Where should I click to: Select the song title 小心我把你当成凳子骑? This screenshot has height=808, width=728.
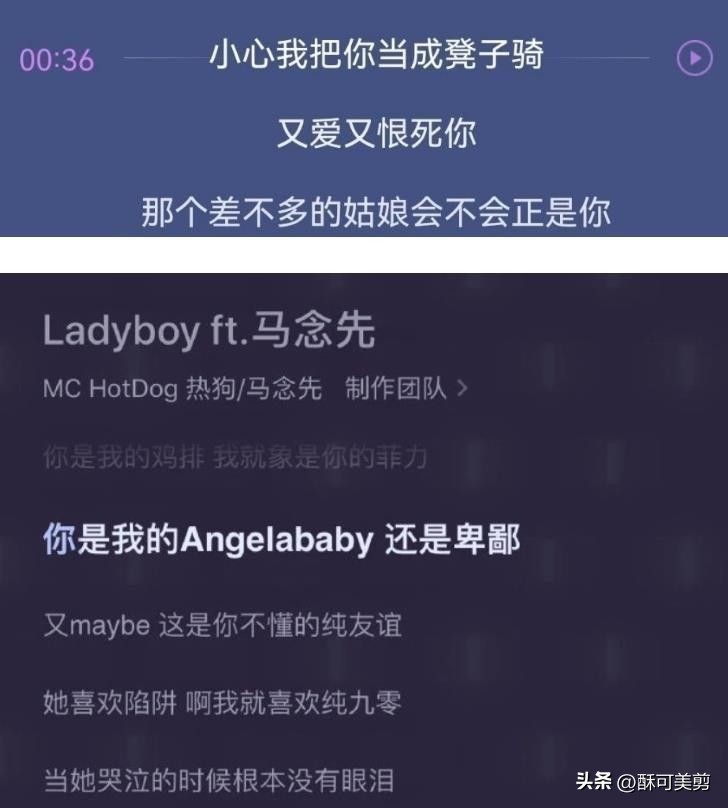[376, 57]
